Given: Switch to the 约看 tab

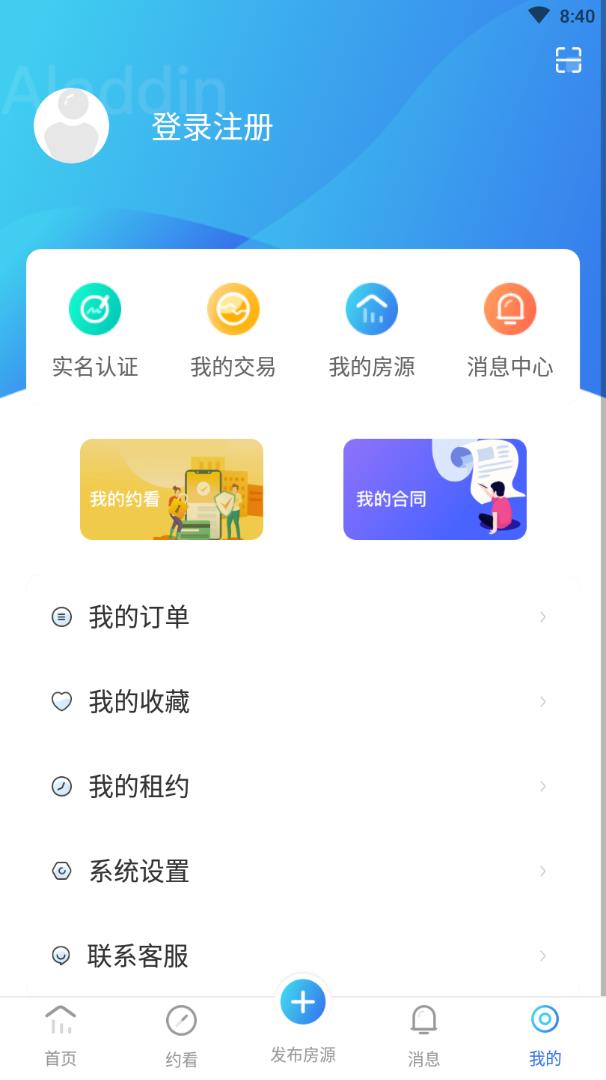Looking at the screenshot, I should pos(181,1035).
